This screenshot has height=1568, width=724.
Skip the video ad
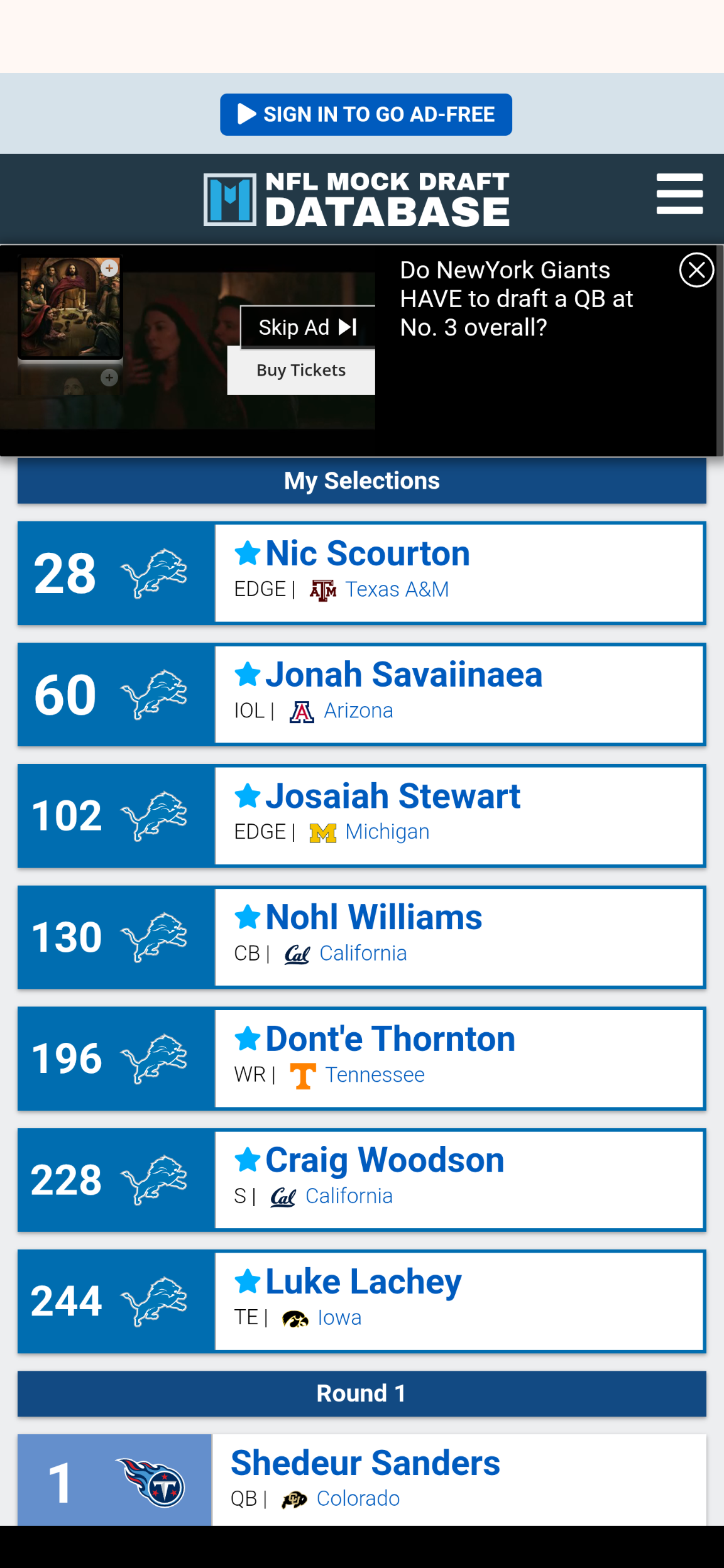click(x=307, y=327)
